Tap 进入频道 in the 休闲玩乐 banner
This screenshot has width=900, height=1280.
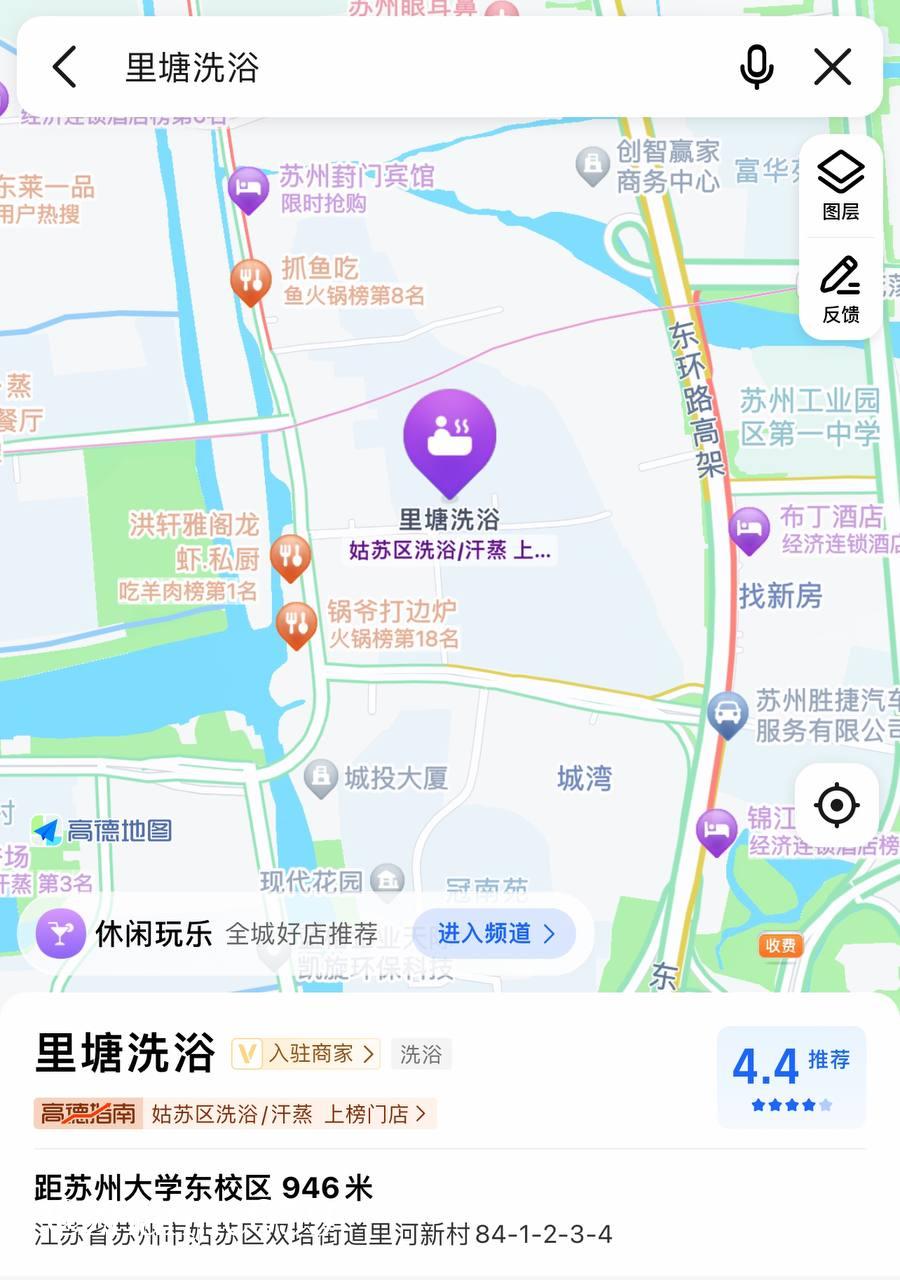pyautogui.click(x=495, y=934)
